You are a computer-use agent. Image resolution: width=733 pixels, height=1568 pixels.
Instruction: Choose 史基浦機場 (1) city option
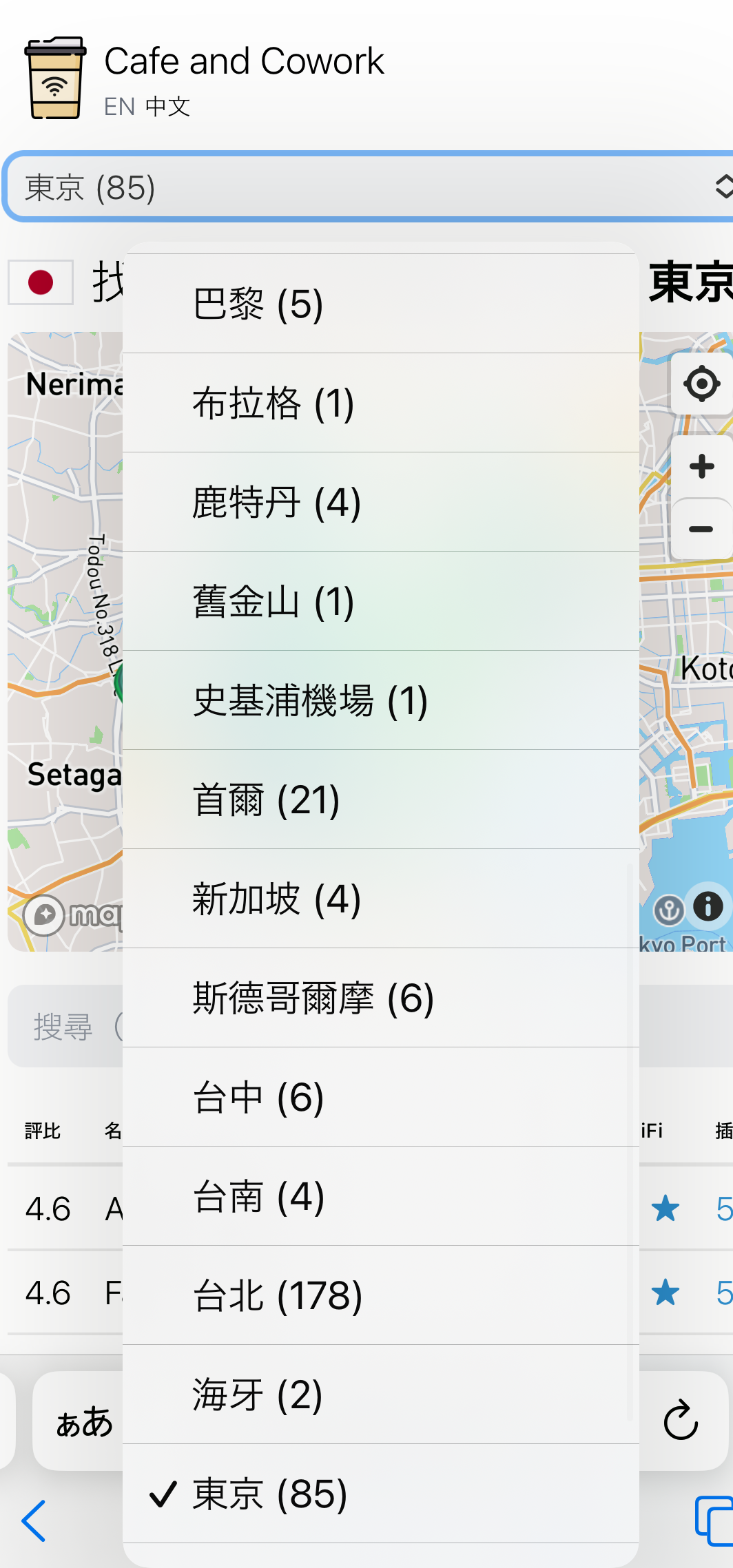click(x=381, y=700)
